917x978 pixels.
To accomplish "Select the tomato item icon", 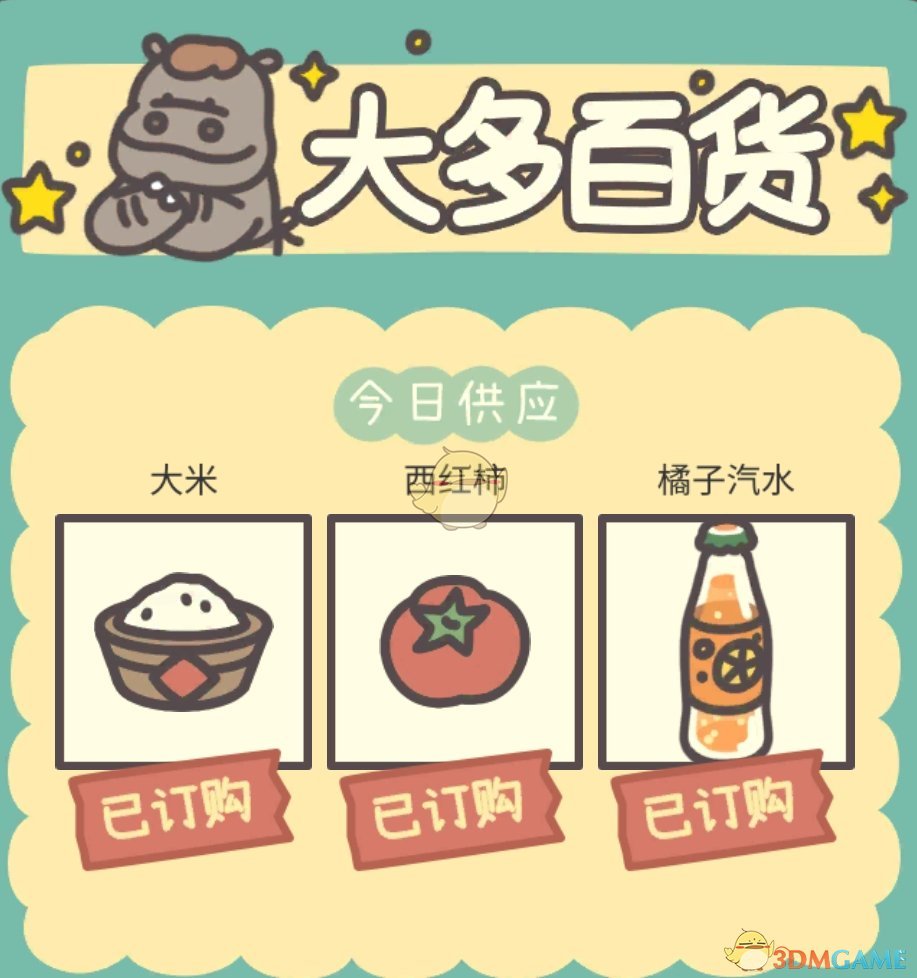I will tap(455, 640).
